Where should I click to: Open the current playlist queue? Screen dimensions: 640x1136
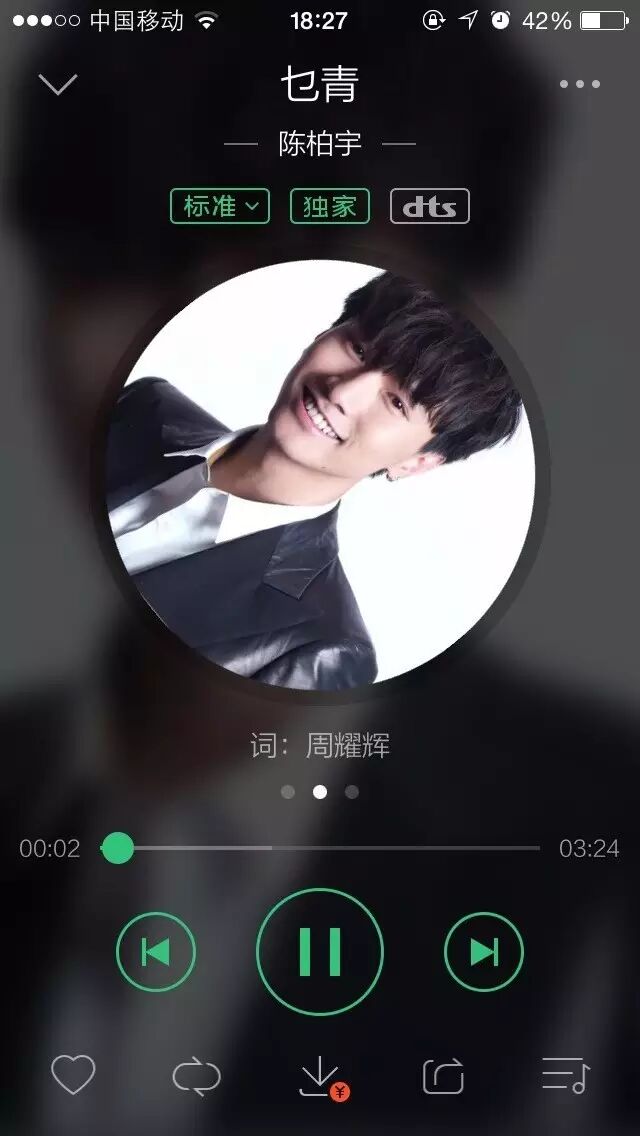tap(566, 1076)
